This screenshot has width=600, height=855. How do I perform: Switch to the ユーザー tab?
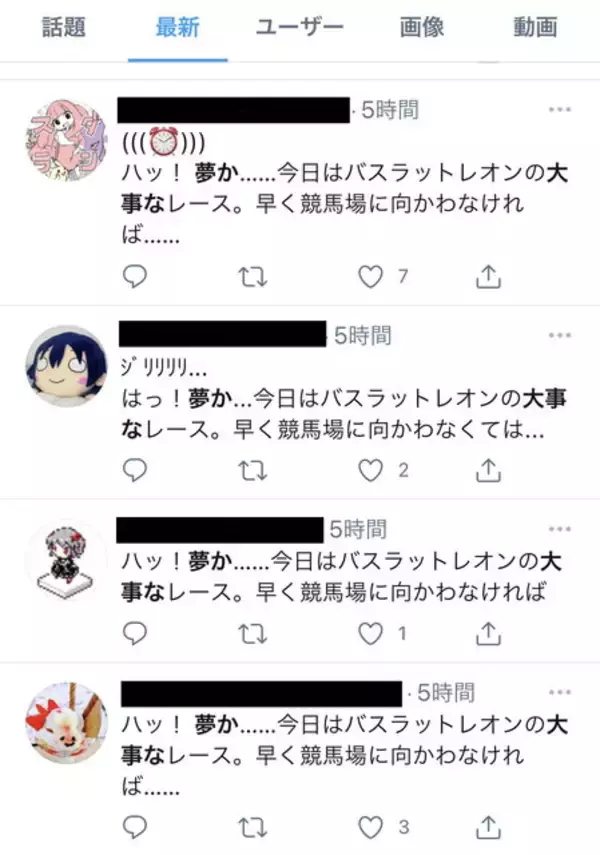(299, 28)
